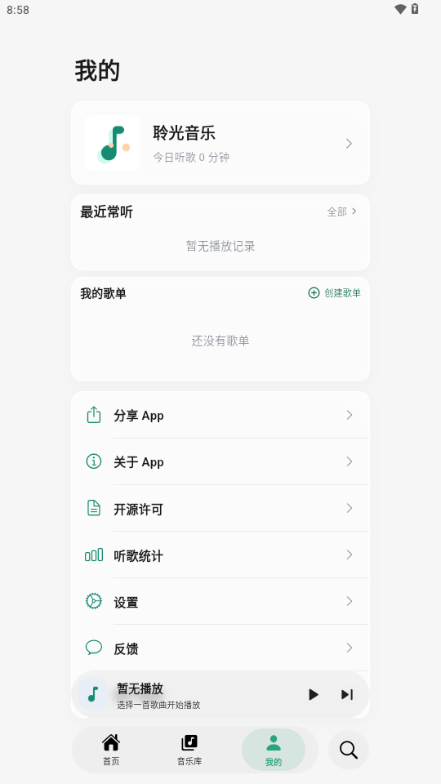The height and width of the screenshot is (784, 441).
Task: Open the 反馈 feedback row
Action: pyautogui.click(x=220, y=648)
